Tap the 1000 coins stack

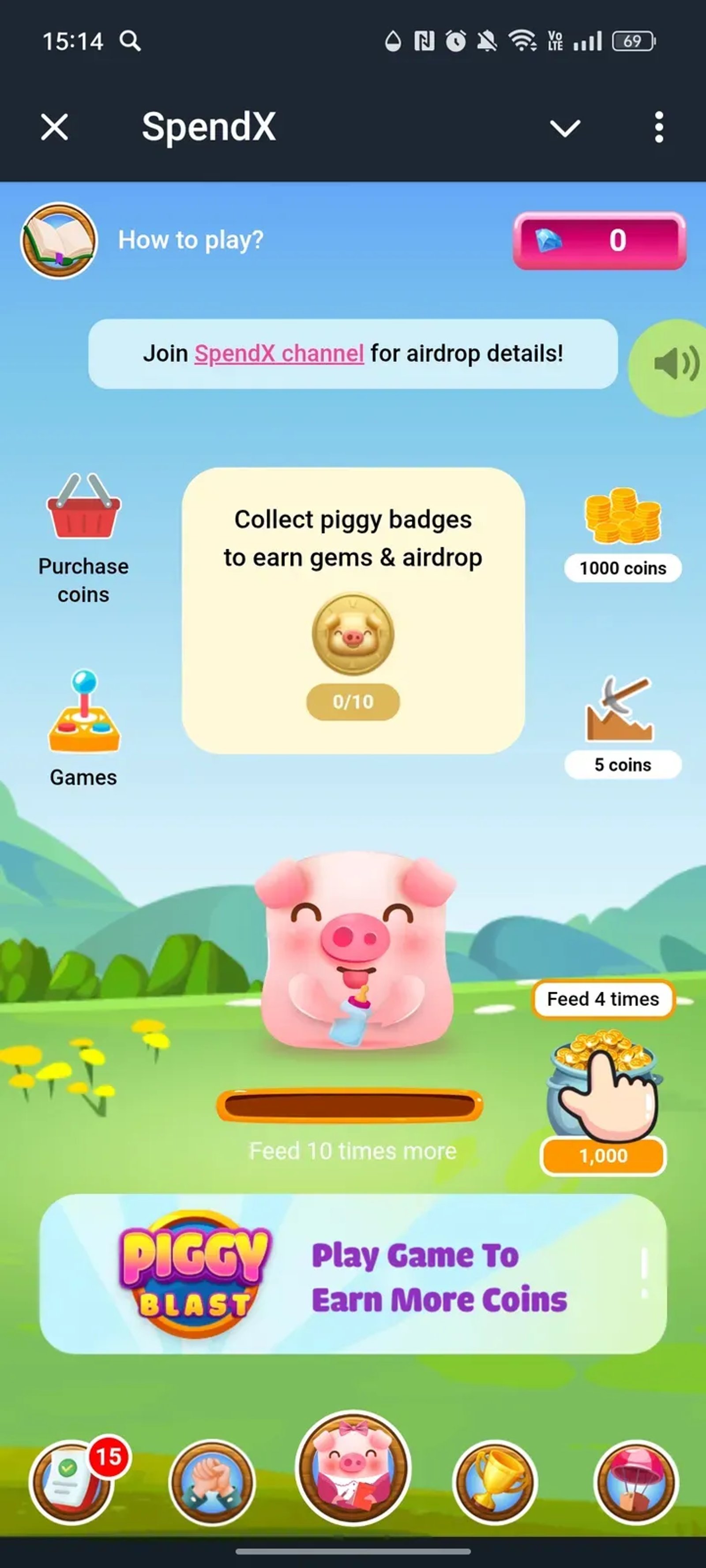622,533
